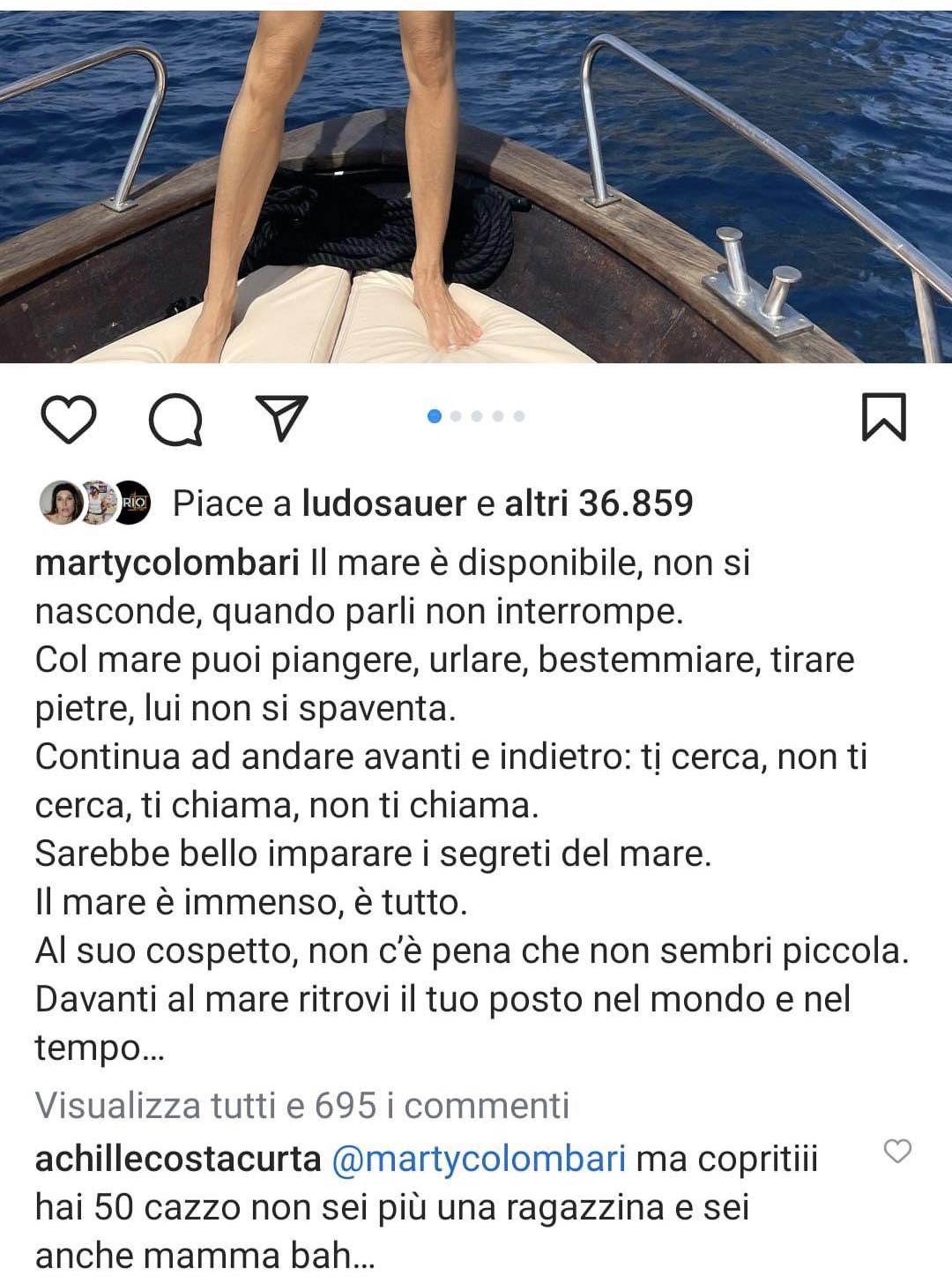Image resolution: width=952 pixels, height=1283 pixels.
Task: View the list of altri 36.859 likers
Action: [x=599, y=504]
